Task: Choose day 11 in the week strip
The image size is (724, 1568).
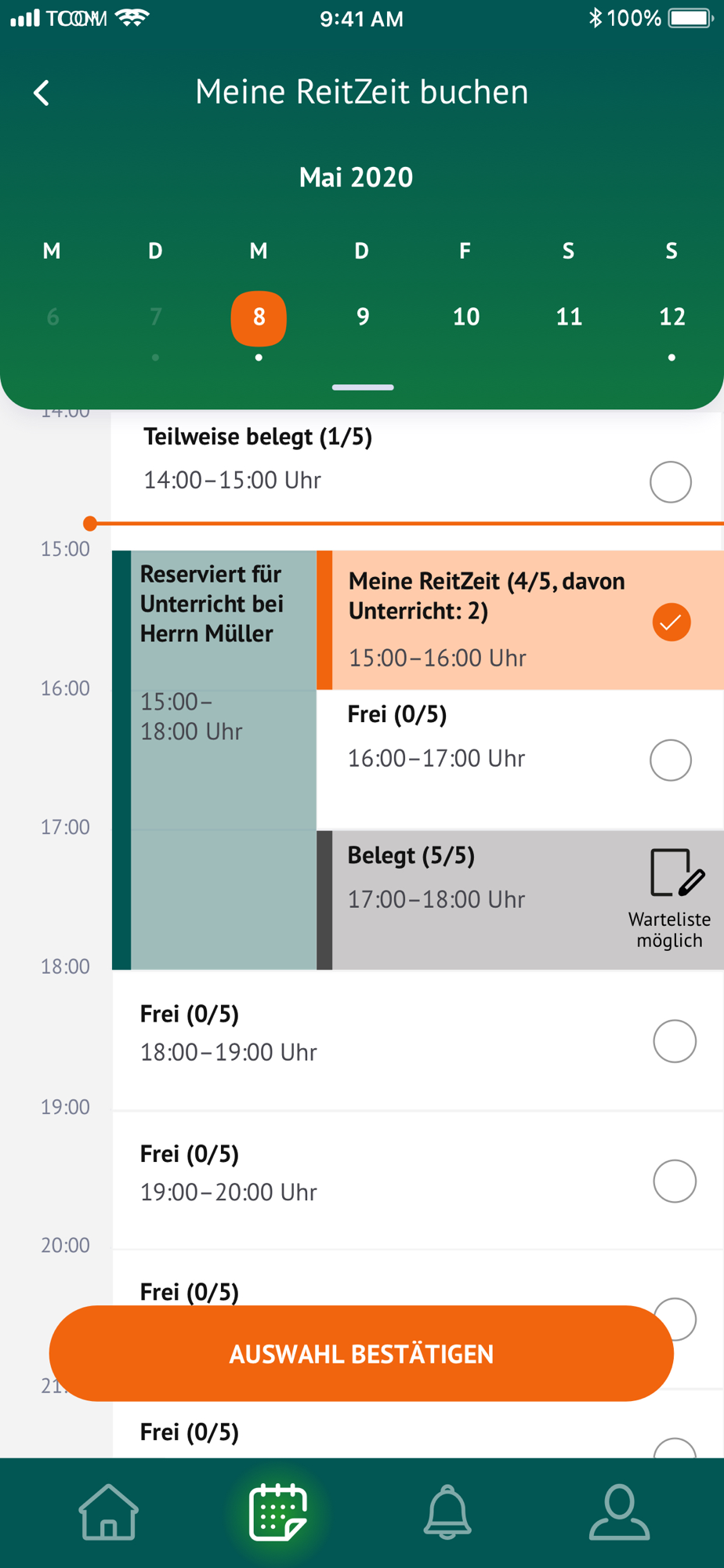Action: click(569, 317)
